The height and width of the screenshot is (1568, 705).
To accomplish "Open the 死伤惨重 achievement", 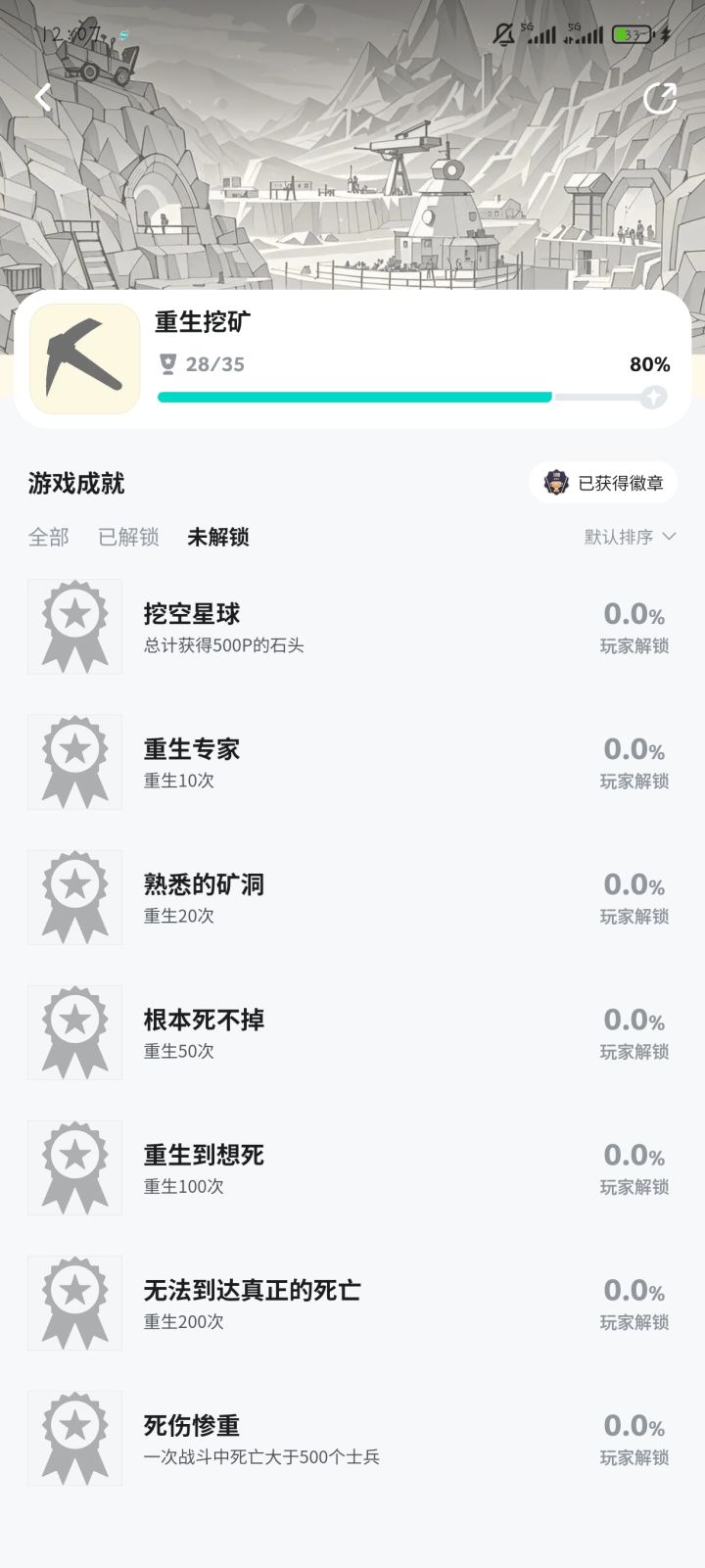I will (x=352, y=1438).
